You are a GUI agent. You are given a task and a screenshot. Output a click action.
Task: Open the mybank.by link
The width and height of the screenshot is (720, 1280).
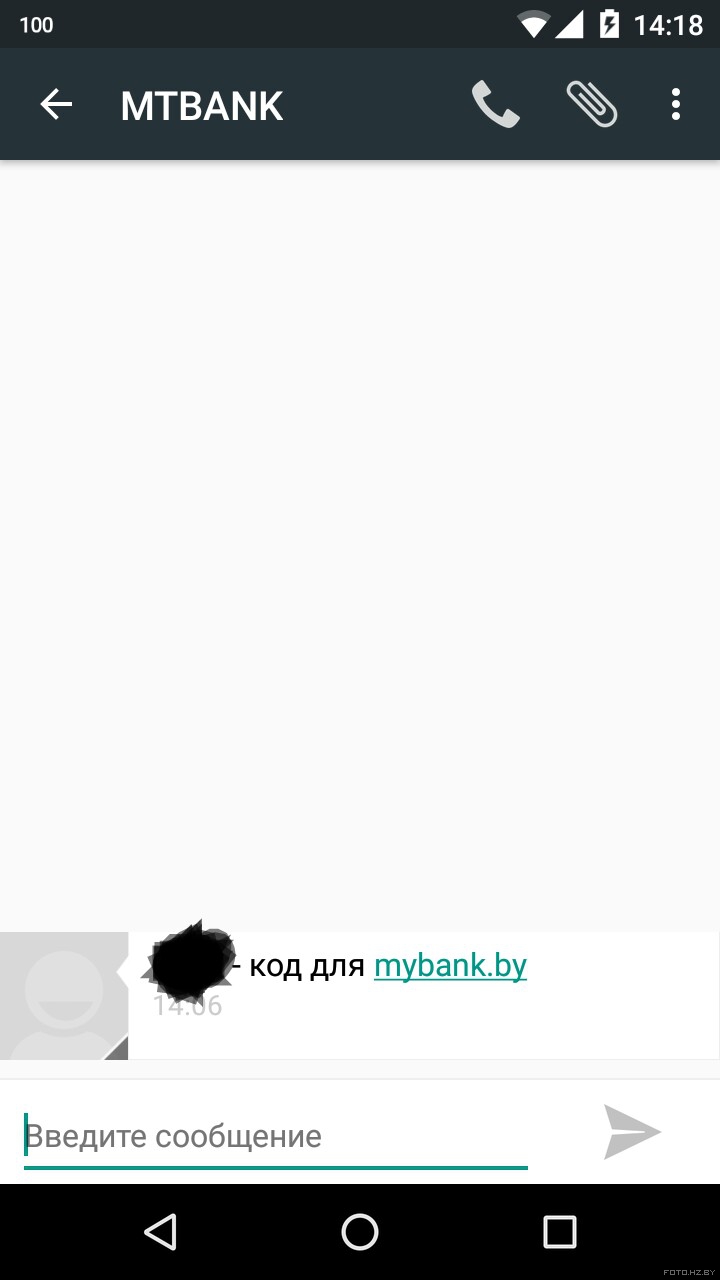450,966
